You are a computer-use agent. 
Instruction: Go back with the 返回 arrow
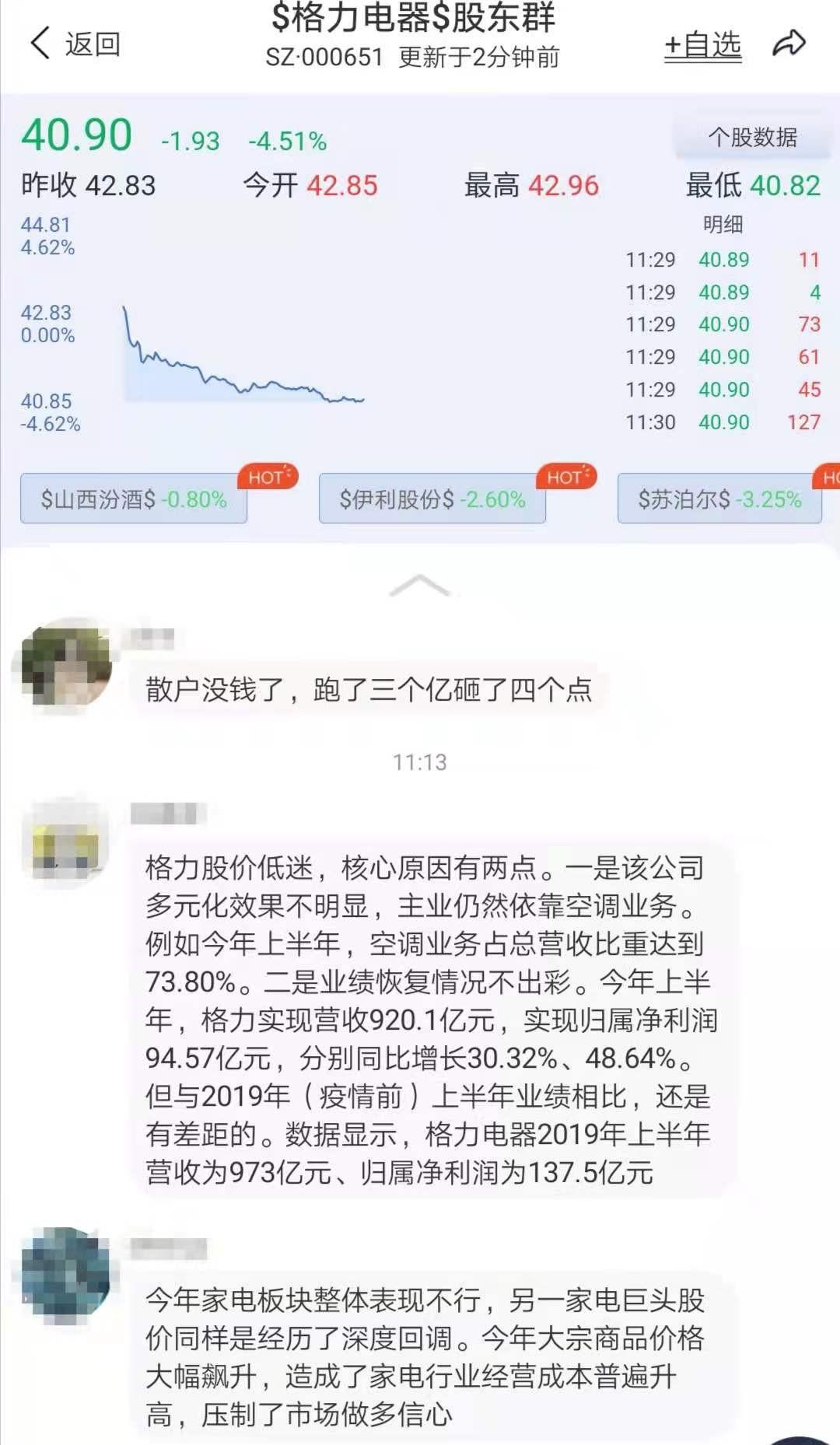[74, 44]
